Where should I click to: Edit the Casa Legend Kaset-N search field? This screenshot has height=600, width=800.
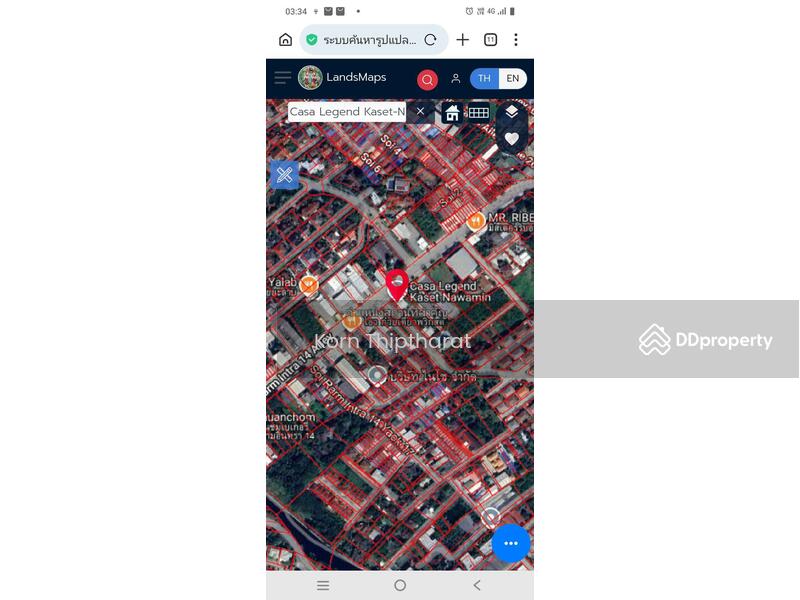[x=346, y=112]
